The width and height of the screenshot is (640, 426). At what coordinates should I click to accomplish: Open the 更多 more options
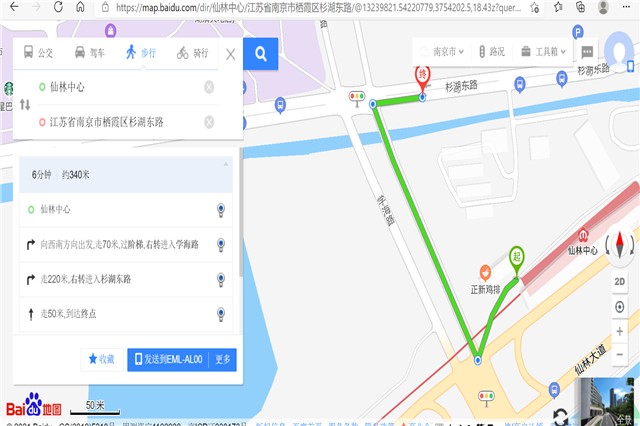click(x=223, y=359)
